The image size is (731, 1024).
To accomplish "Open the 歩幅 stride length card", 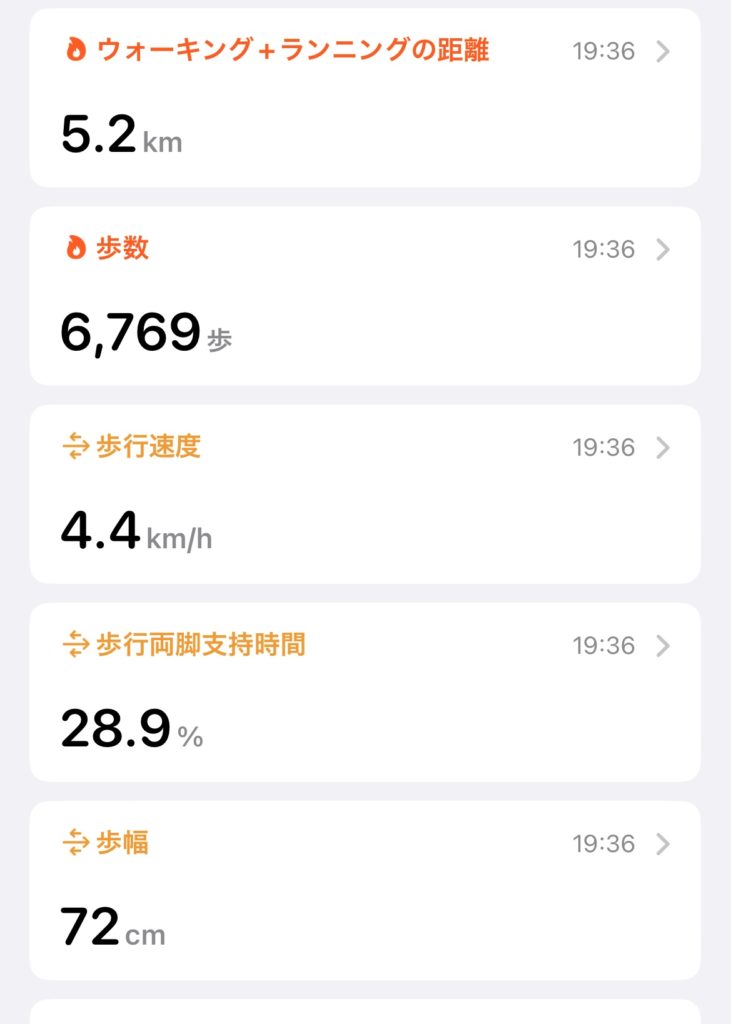I will pyautogui.click(x=365, y=889).
